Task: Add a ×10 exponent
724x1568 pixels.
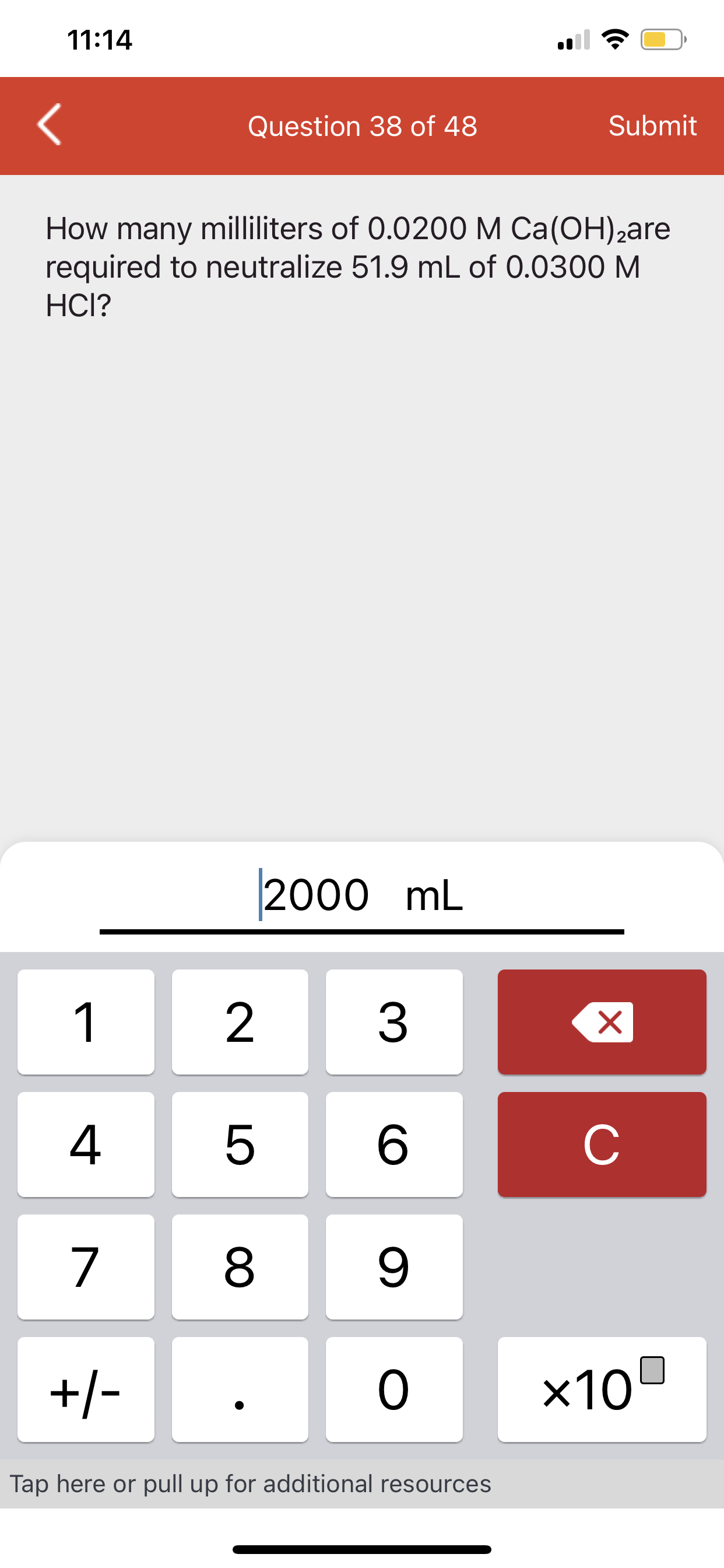Action: click(x=602, y=1389)
